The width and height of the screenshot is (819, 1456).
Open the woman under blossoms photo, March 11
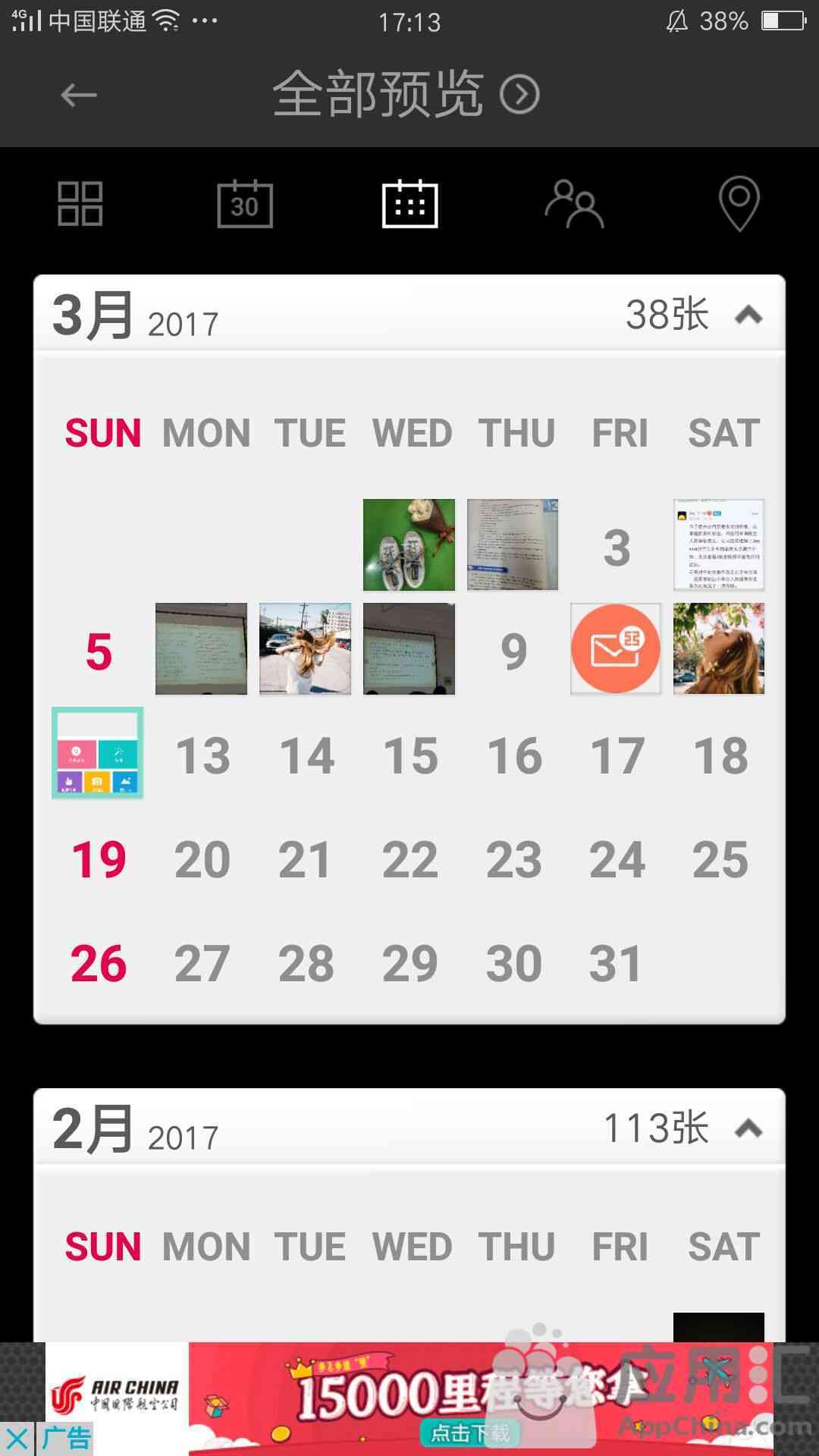coord(719,648)
